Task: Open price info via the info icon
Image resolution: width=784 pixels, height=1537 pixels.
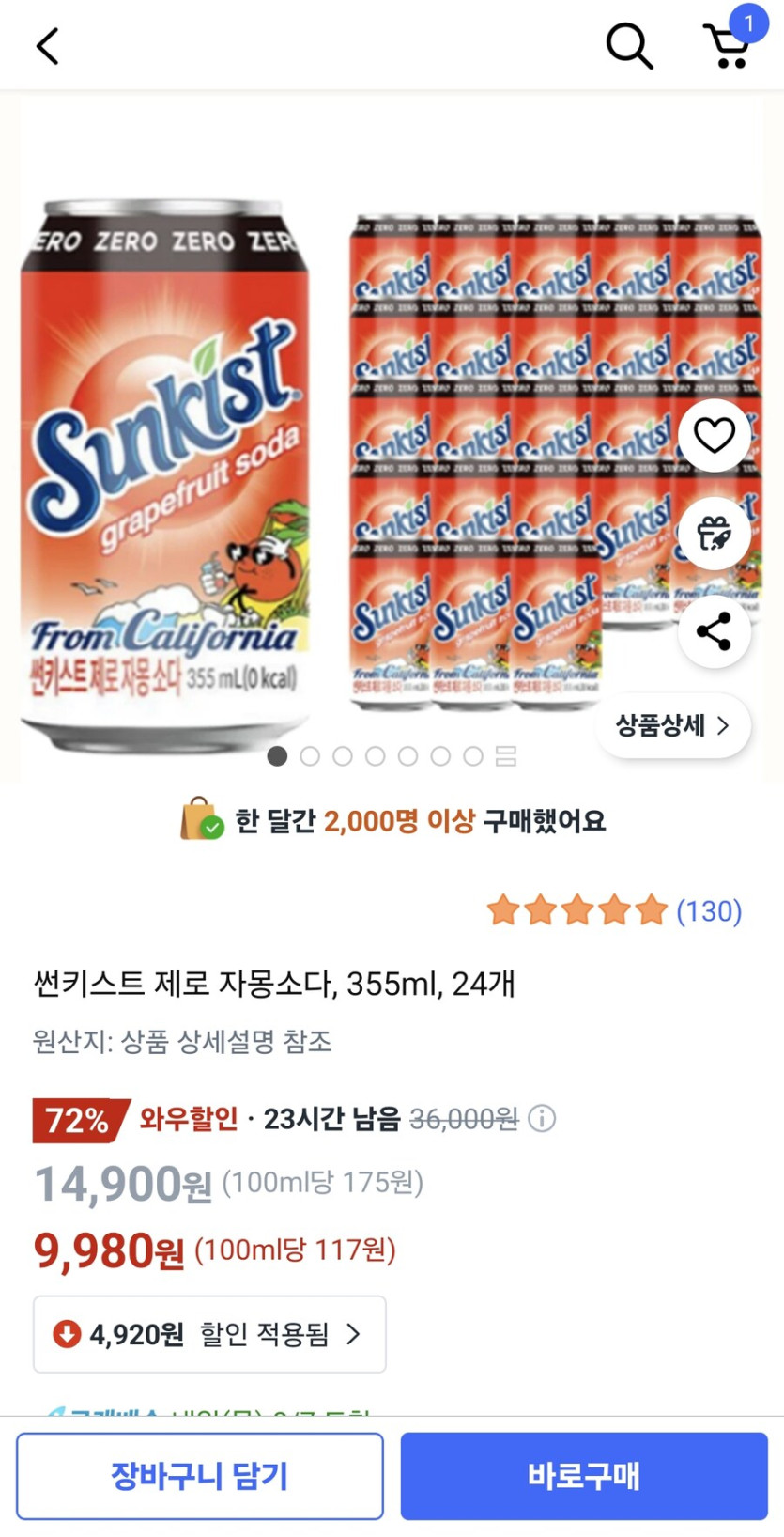Action: pyautogui.click(x=543, y=1119)
